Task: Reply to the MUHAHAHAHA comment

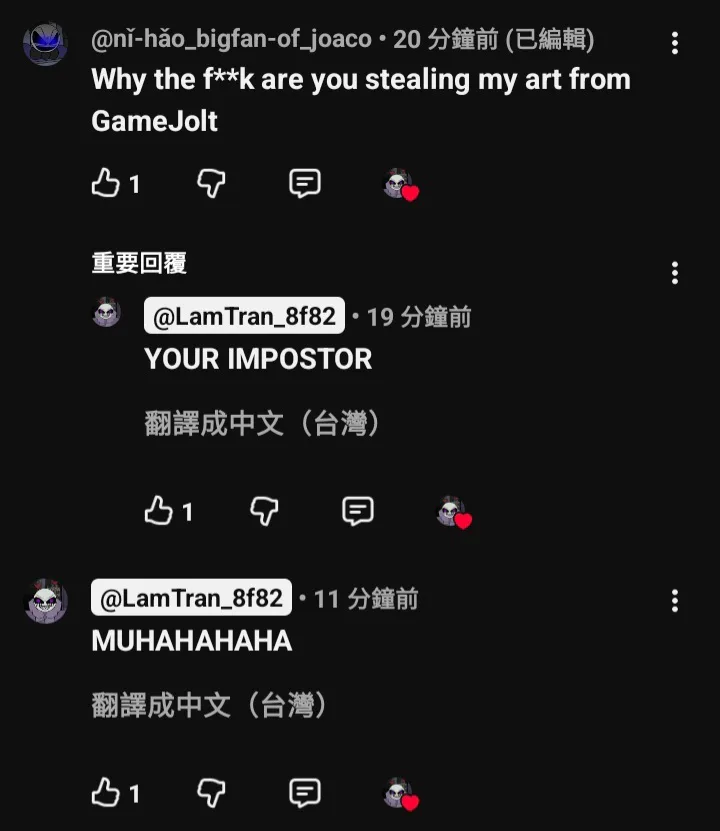Action: point(304,794)
